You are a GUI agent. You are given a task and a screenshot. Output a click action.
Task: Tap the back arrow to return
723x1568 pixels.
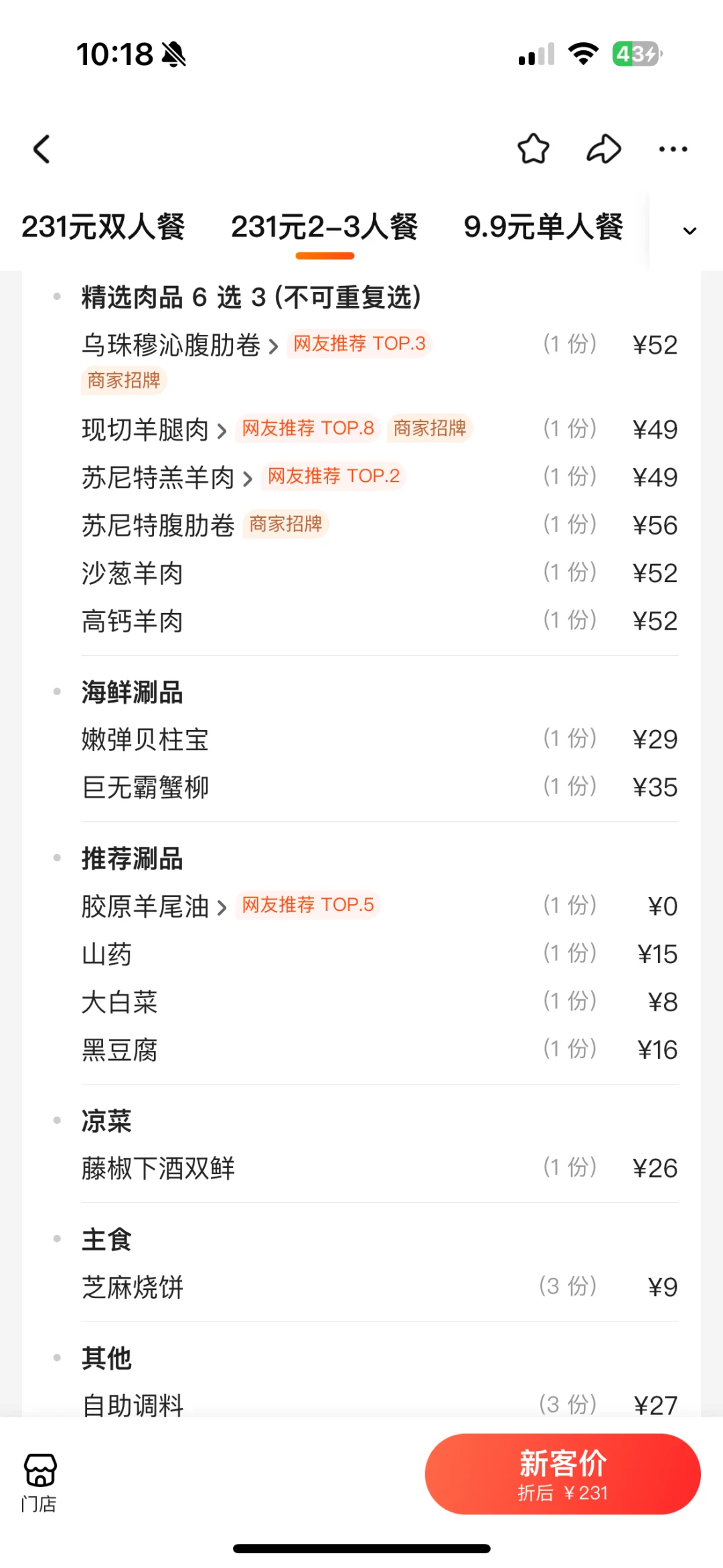42,149
